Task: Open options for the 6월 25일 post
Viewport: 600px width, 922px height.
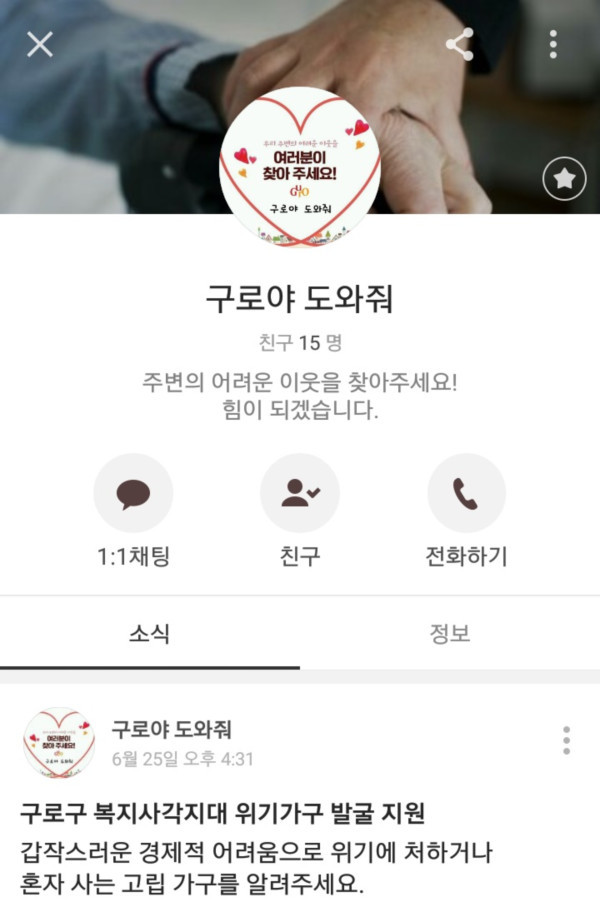Action: coord(566,741)
